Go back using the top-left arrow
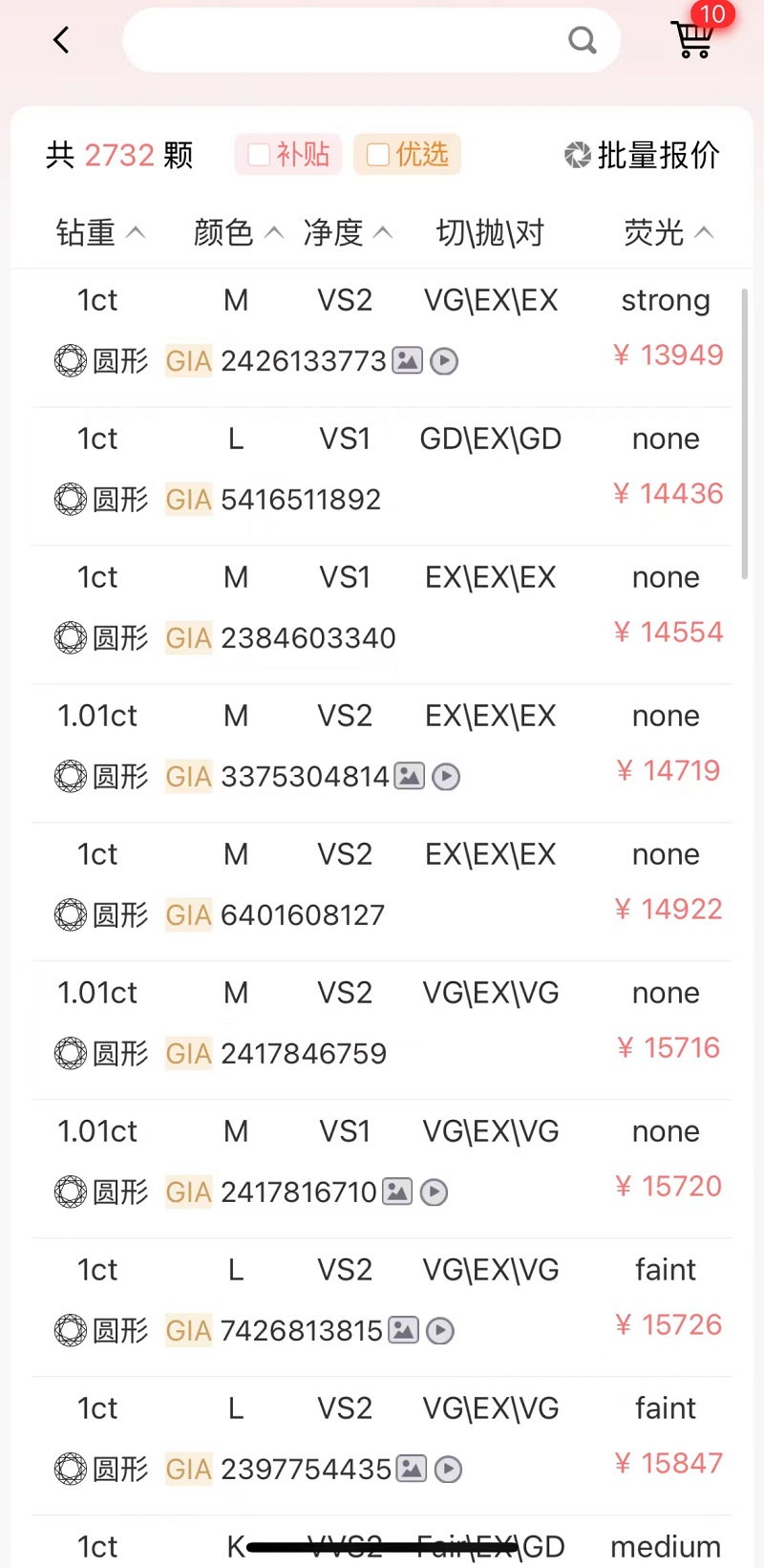 click(62, 40)
